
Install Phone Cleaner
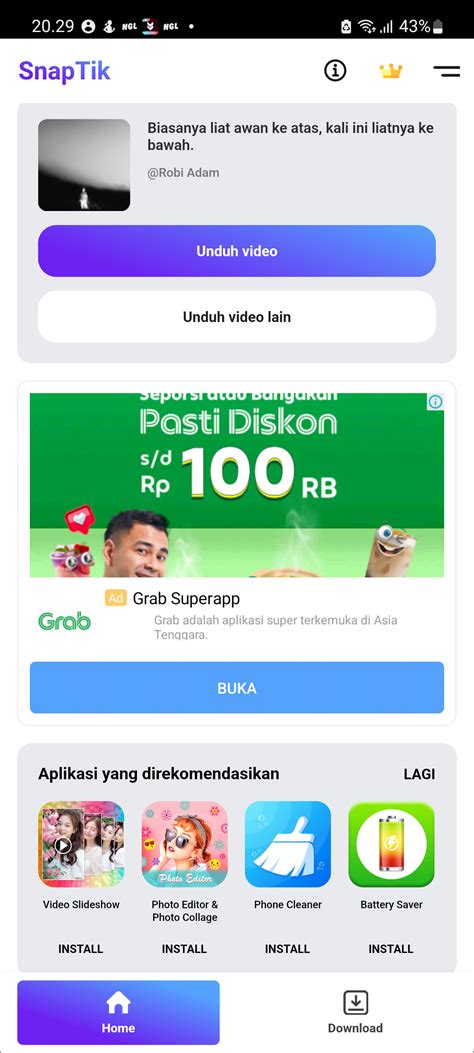pyautogui.click(x=287, y=949)
